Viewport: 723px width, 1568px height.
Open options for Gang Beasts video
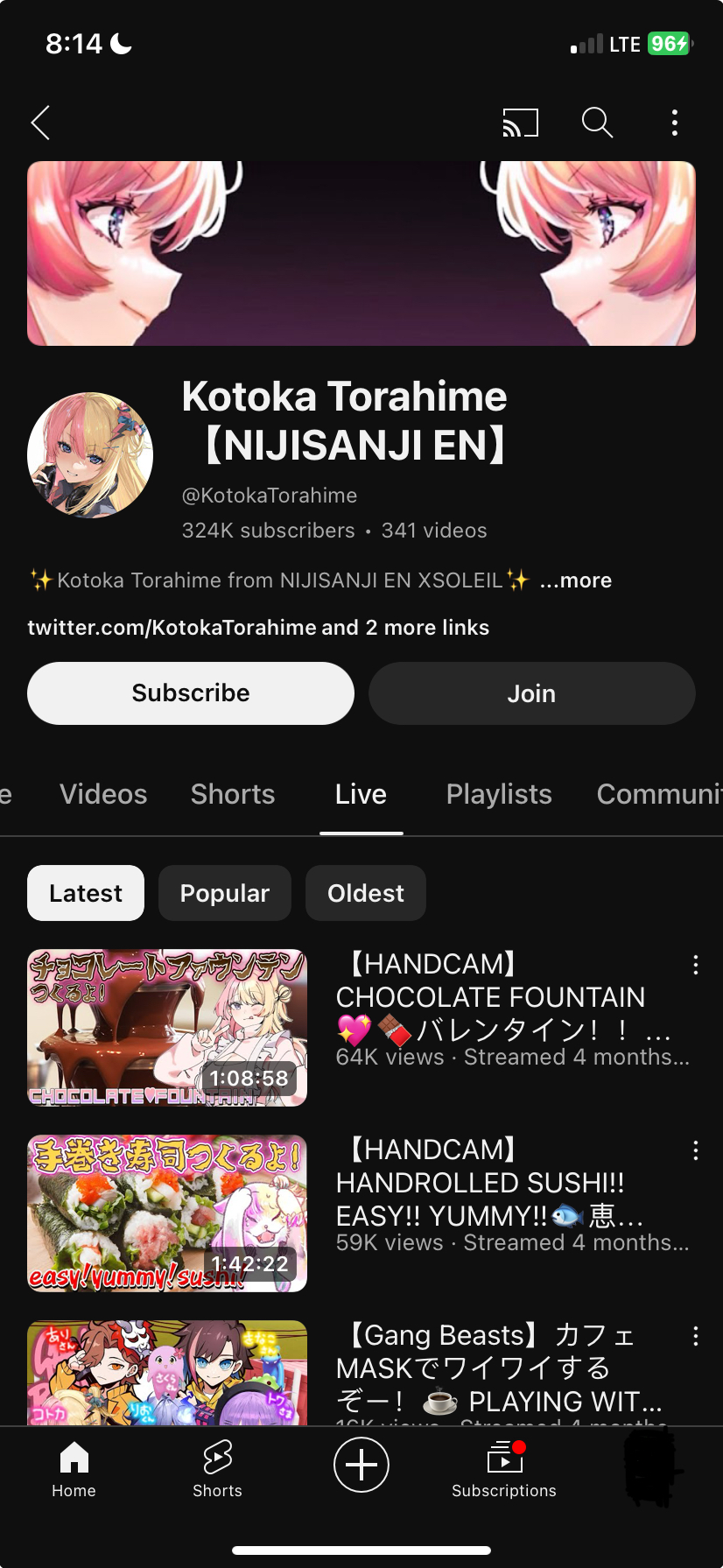click(696, 1336)
